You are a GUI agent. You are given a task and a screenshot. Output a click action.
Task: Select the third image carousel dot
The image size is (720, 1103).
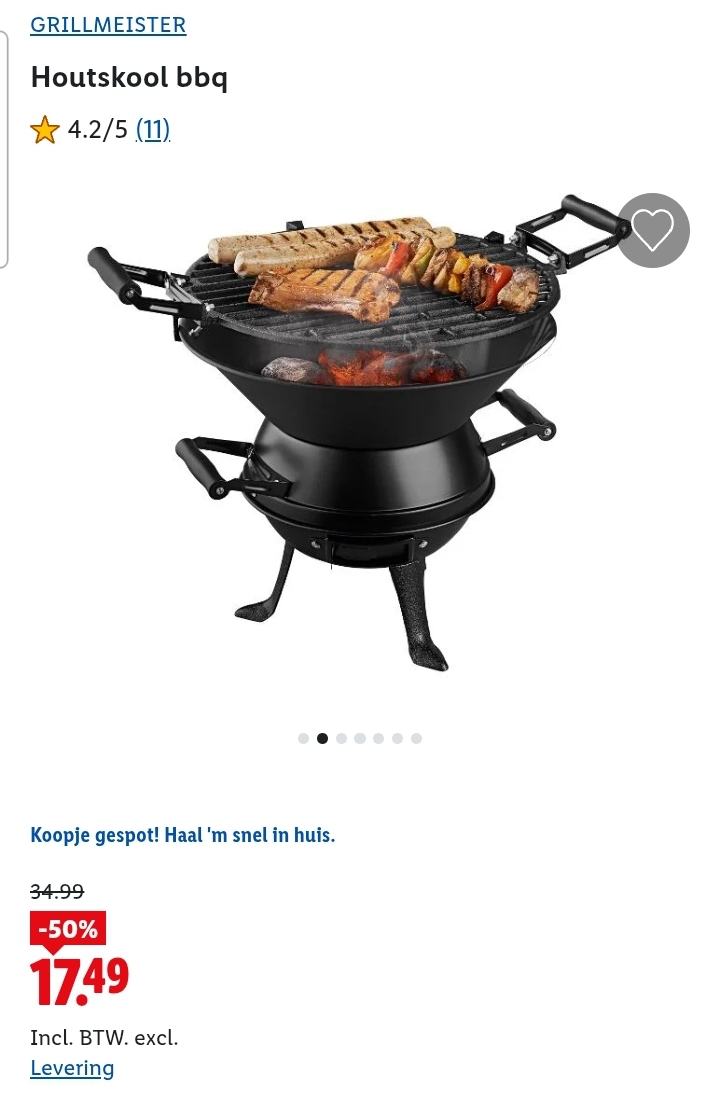click(x=341, y=738)
